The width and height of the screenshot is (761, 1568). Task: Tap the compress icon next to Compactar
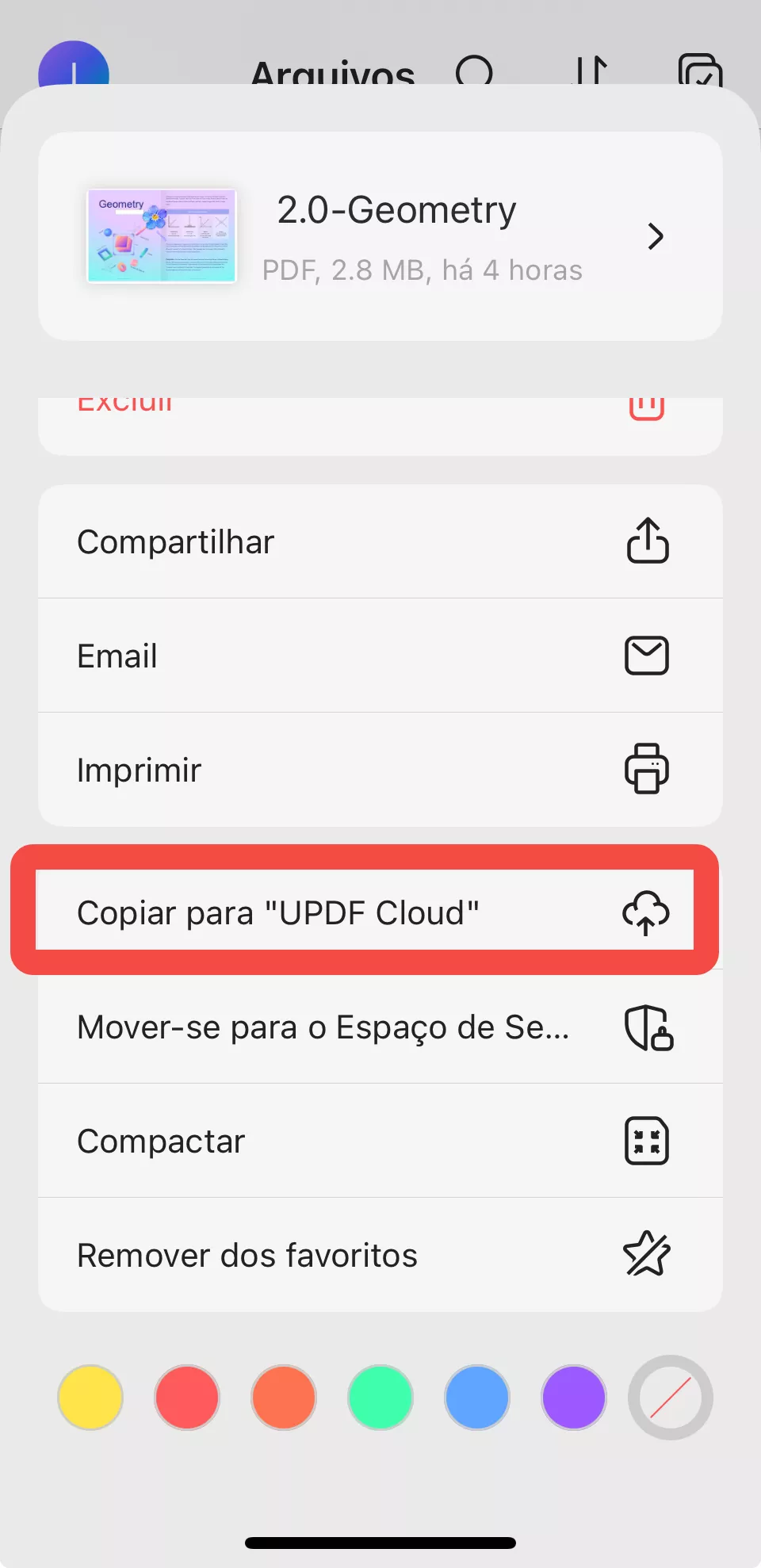point(648,1141)
